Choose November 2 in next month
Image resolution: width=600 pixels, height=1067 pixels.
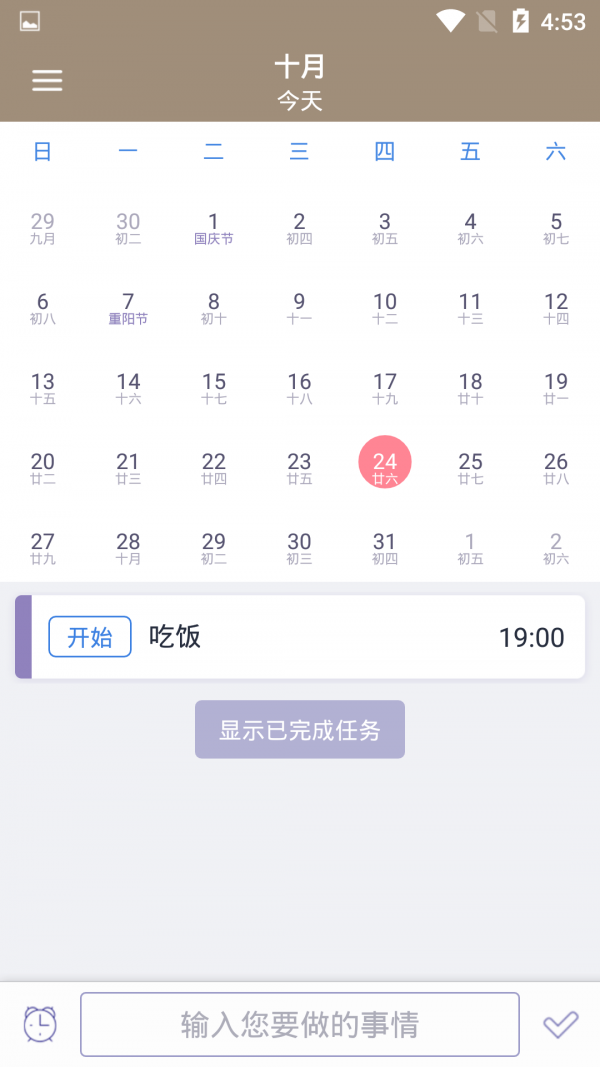click(x=556, y=548)
